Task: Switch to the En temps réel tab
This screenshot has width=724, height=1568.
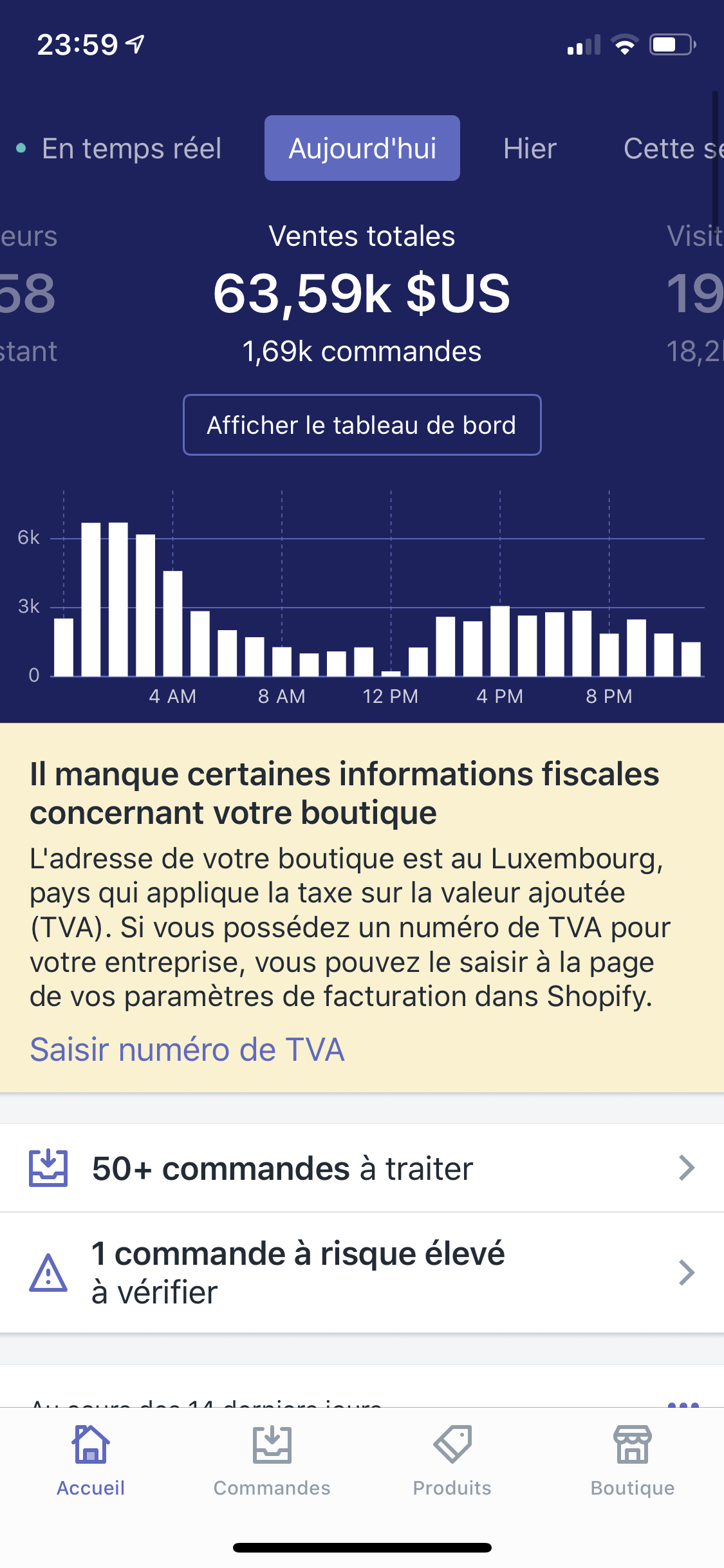Action: 120,149
